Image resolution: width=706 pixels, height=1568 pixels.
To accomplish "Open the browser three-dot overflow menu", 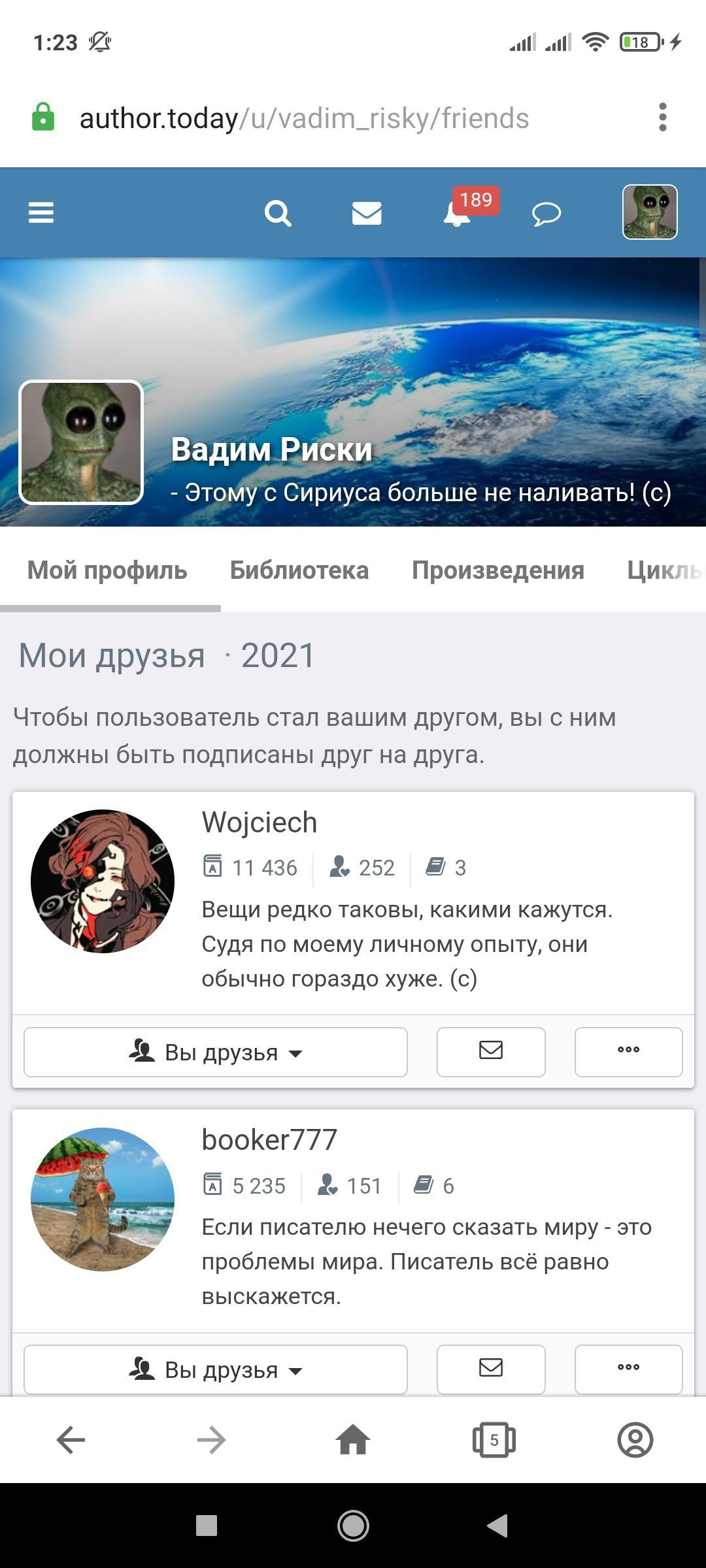I will [x=662, y=118].
